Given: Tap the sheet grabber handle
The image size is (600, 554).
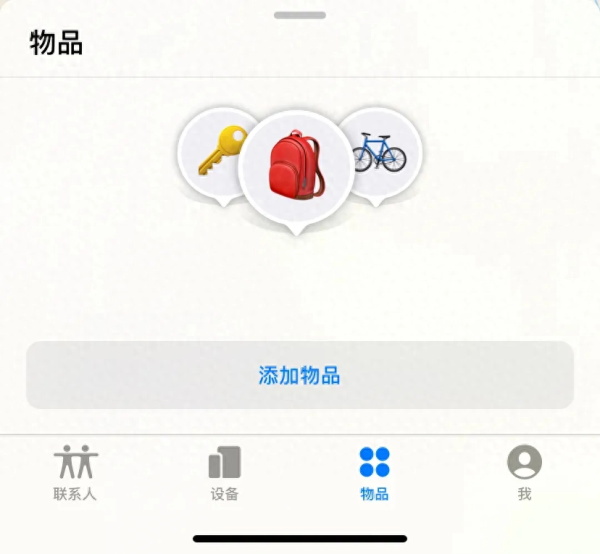Looking at the screenshot, I should click(299, 15).
